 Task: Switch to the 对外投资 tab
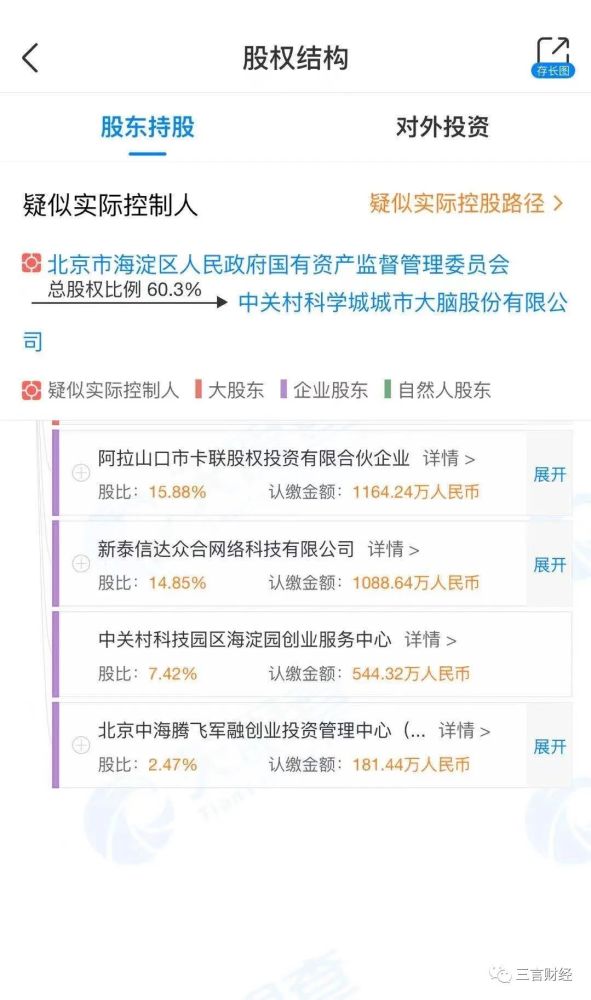click(442, 127)
